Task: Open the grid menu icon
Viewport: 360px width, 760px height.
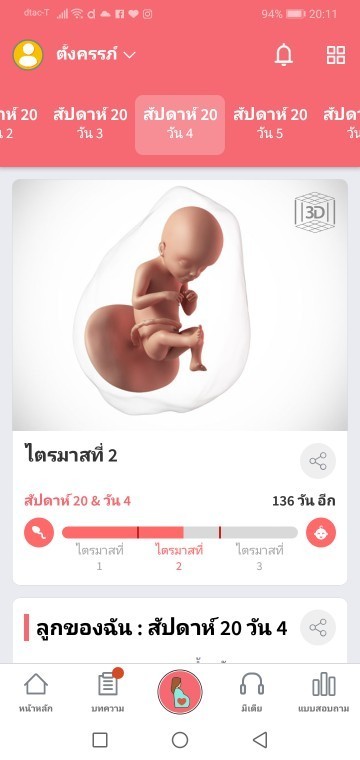Action: (336, 55)
